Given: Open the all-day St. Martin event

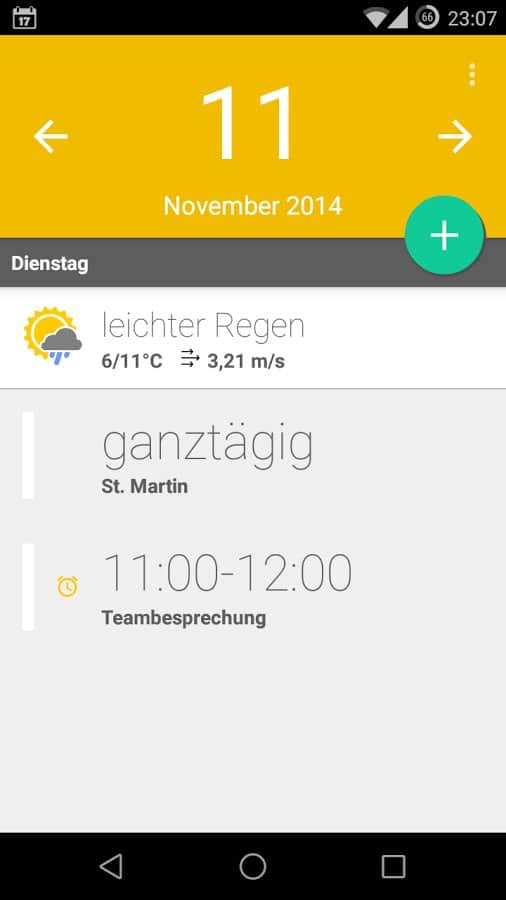Looking at the screenshot, I should (x=253, y=455).
